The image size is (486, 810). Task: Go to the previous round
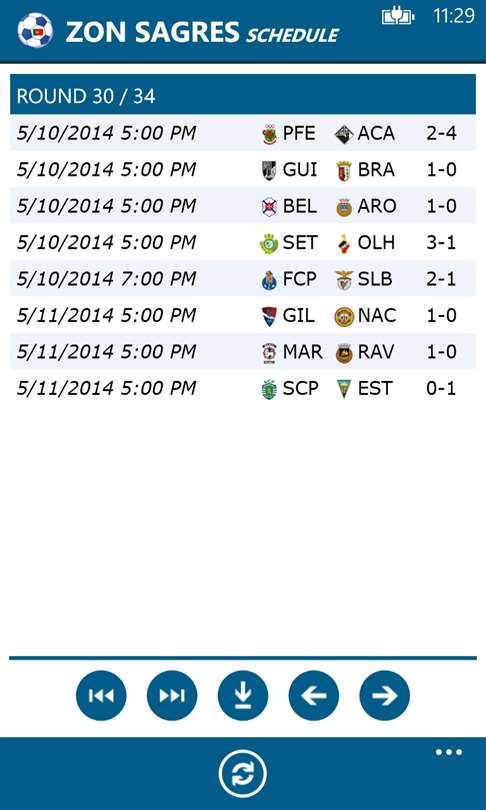(314, 695)
